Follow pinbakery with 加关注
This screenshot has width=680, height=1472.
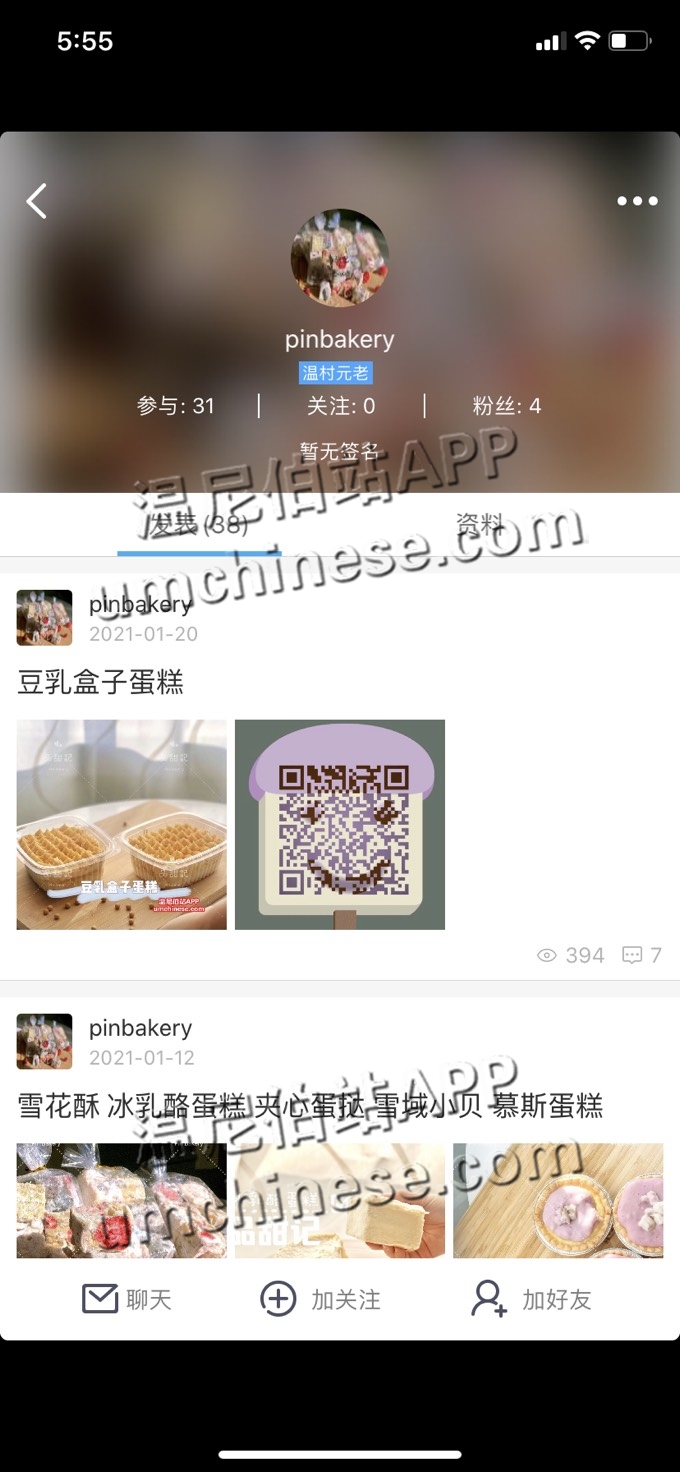click(321, 1299)
